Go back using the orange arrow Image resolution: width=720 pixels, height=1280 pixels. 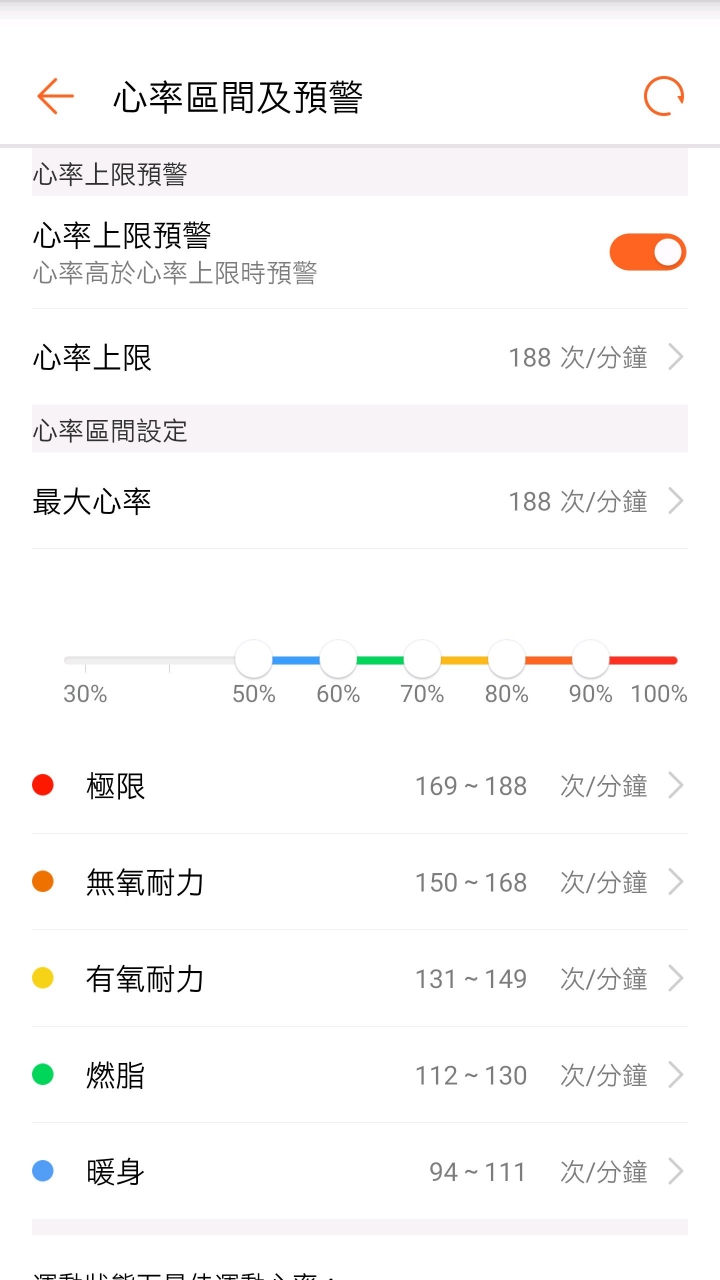(55, 96)
